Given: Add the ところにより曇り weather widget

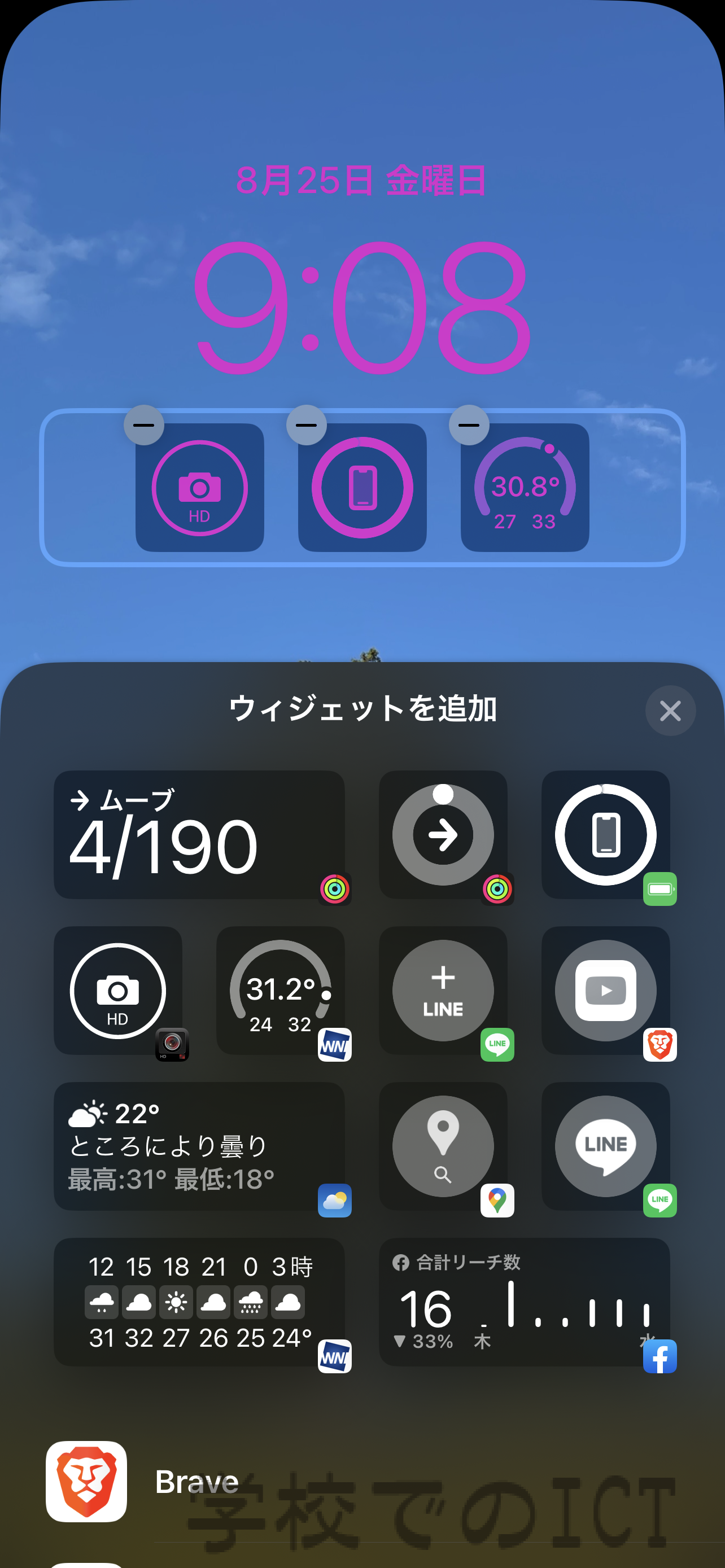Looking at the screenshot, I should click(199, 1146).
